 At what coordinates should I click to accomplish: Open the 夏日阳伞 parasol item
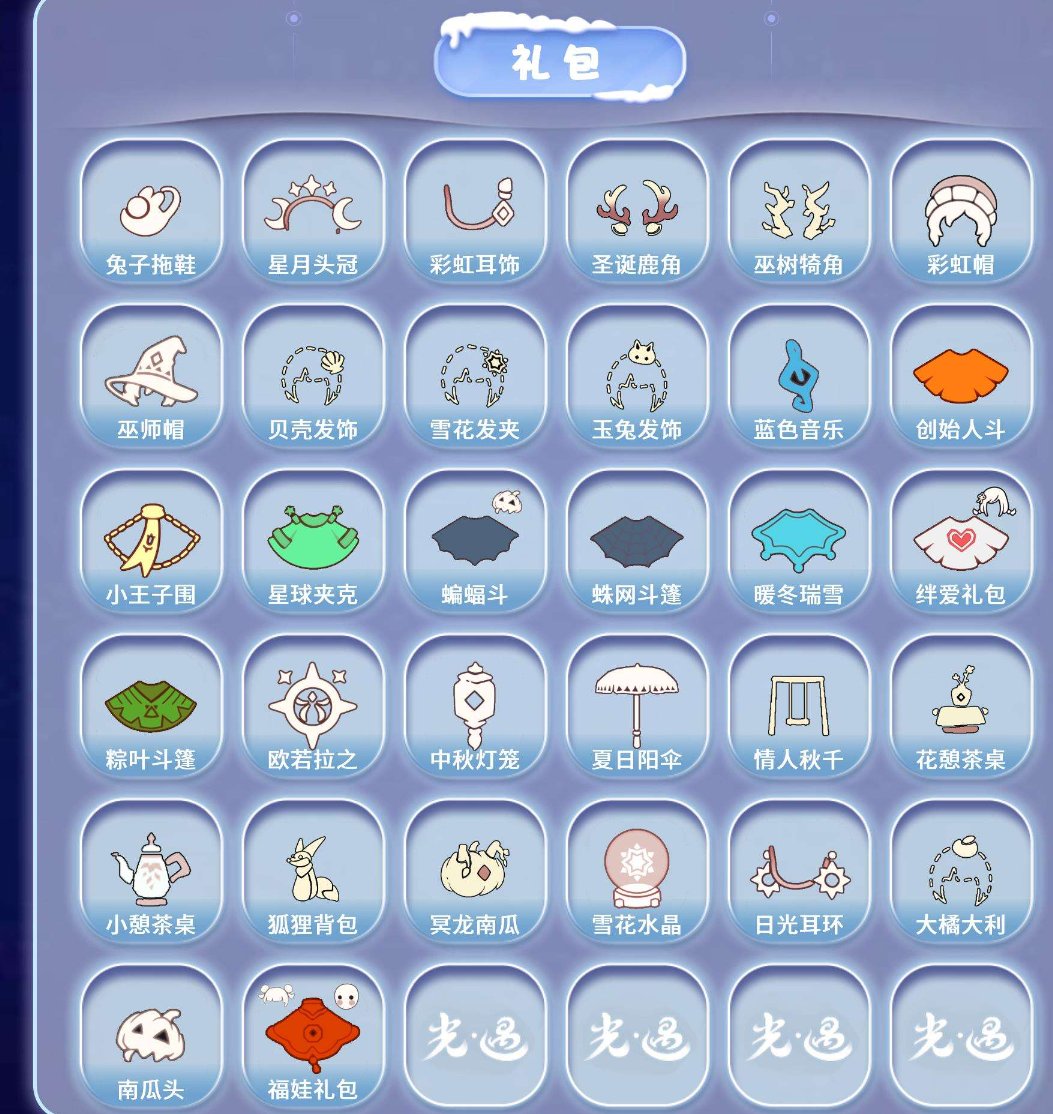[x=636, y=705]
